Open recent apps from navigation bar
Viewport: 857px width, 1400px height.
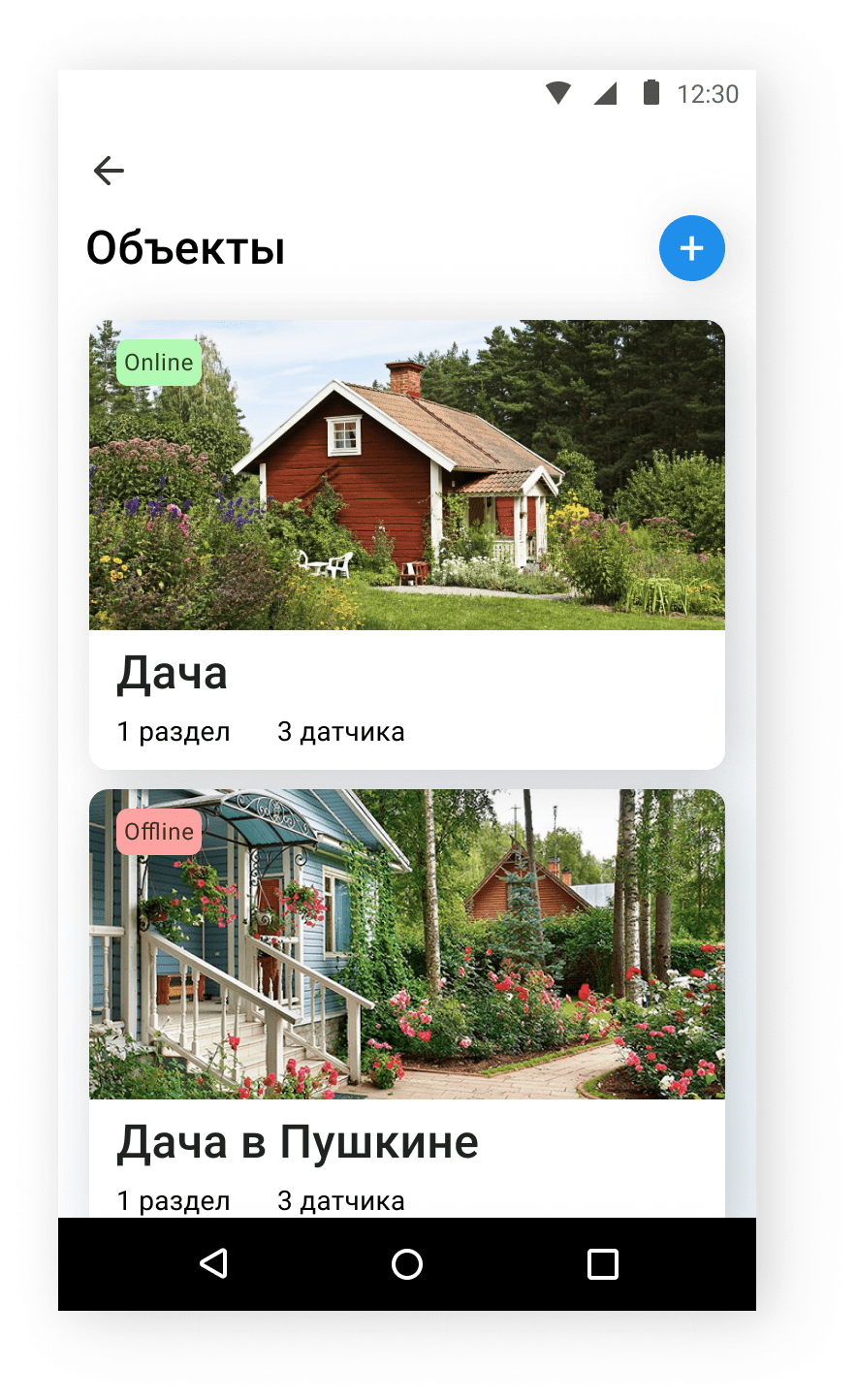point(602,1263)
